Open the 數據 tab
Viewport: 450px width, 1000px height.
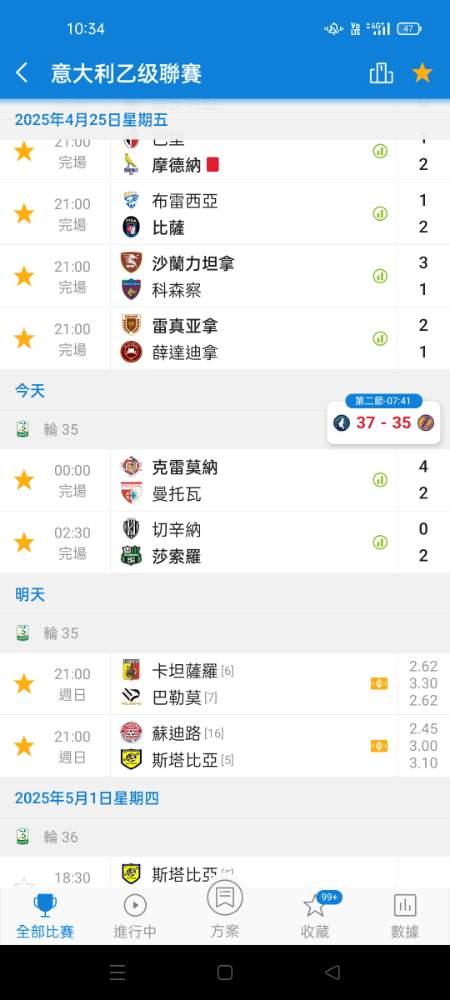[405, 916]
